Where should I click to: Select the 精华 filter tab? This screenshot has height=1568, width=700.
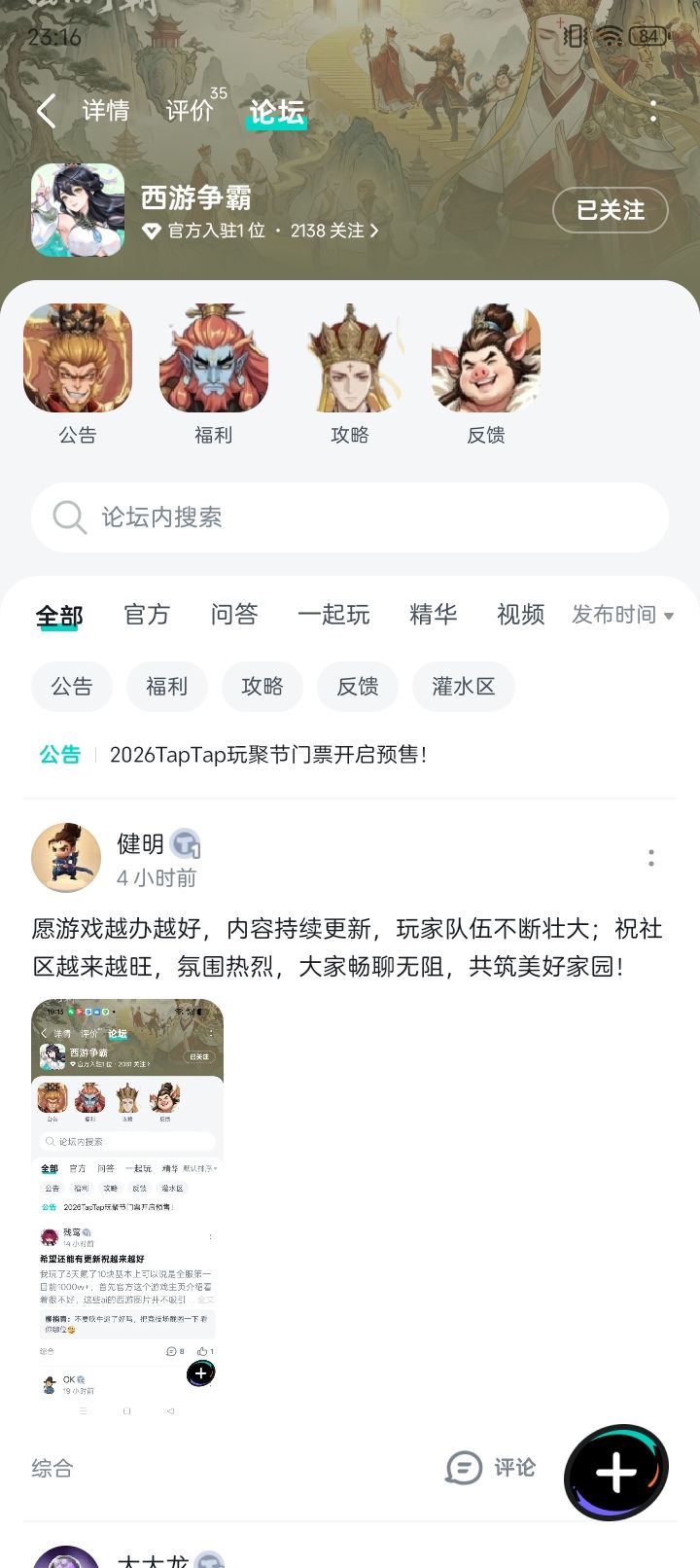[x=434, y=615]
